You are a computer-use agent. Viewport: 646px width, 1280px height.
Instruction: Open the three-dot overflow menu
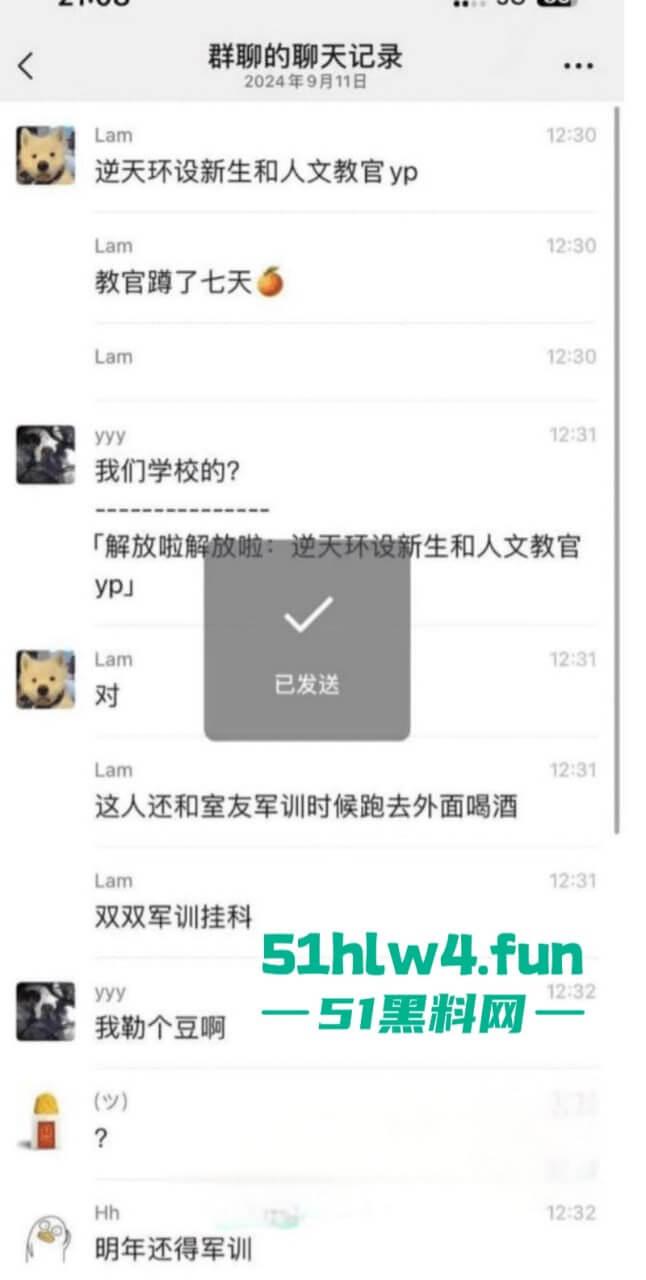click(578, 66)
